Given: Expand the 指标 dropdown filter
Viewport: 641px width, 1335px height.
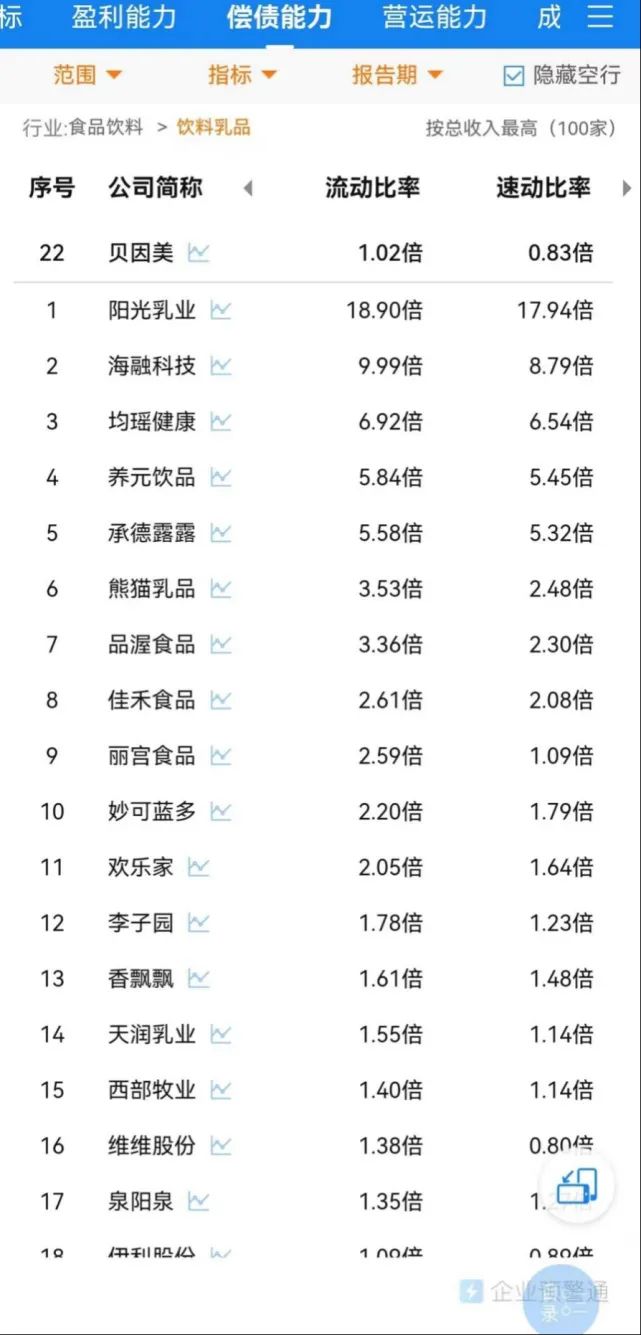Looking at the screenshot, I should (241, 75).
